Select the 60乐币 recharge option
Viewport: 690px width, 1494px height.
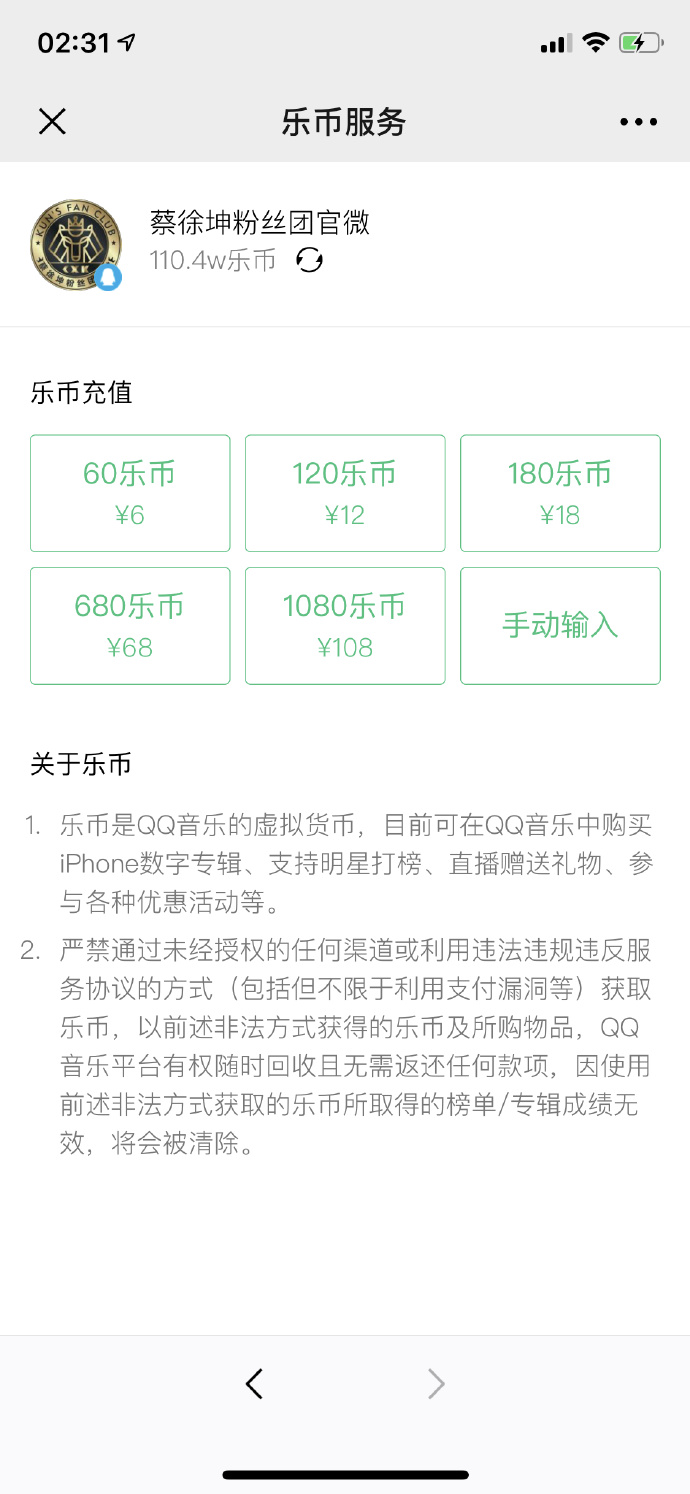pos(130,493)
